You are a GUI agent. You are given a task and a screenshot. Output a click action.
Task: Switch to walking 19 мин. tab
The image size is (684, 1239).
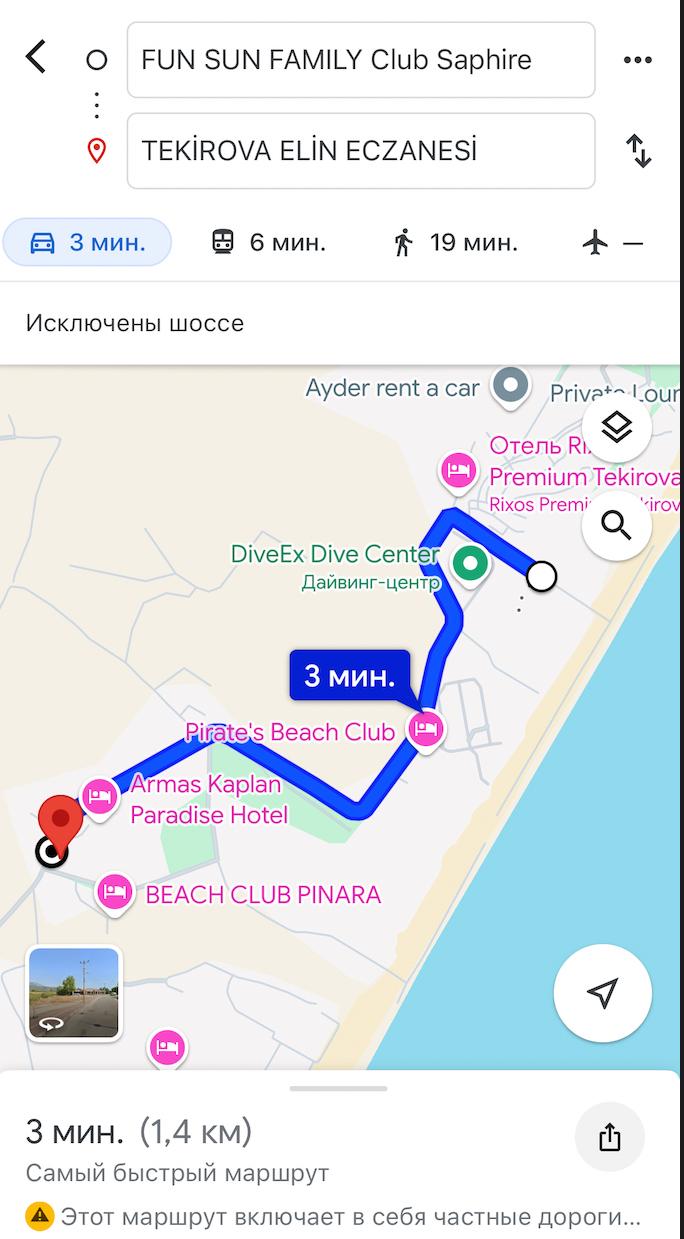pyautogui.click(x=454, y=242)
